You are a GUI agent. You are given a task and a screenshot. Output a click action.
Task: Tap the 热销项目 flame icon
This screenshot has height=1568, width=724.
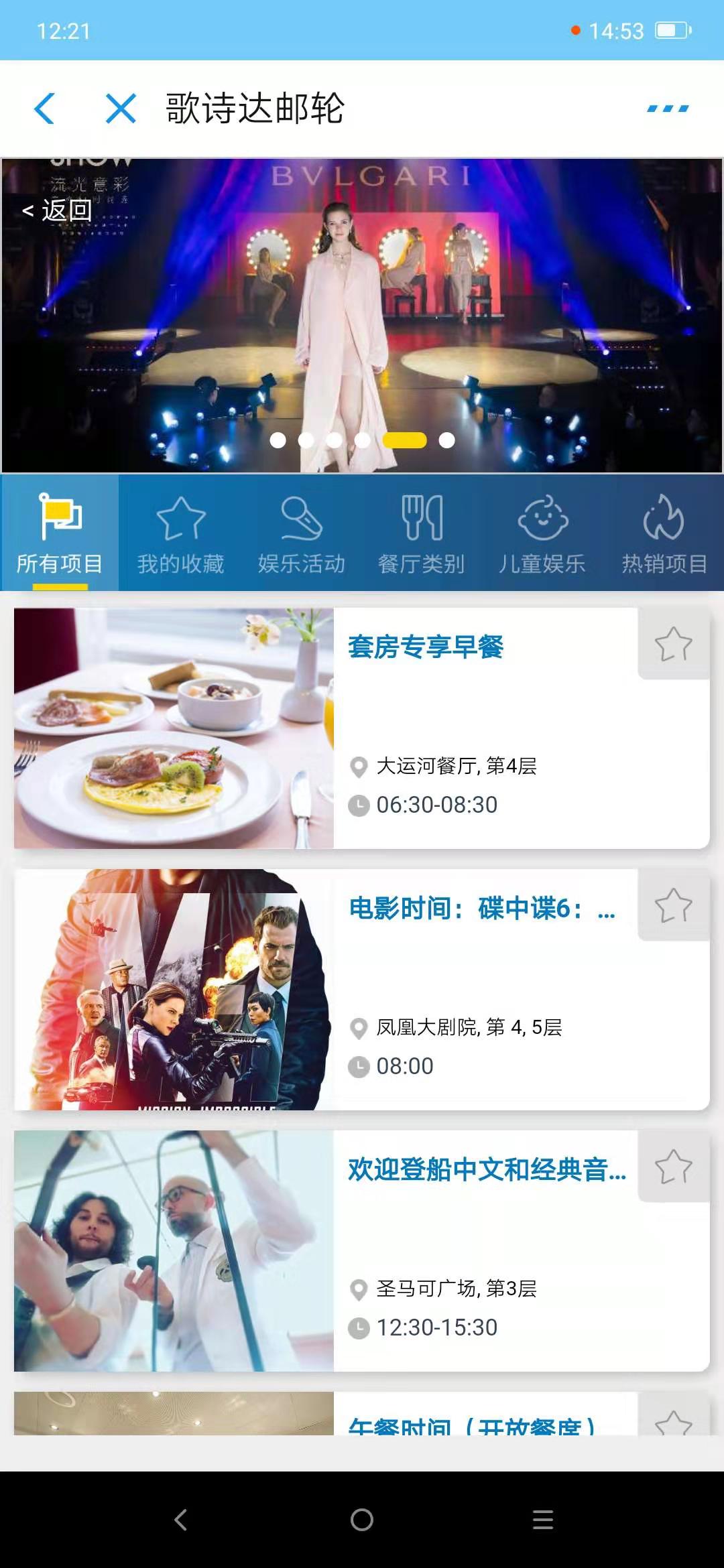662,519
